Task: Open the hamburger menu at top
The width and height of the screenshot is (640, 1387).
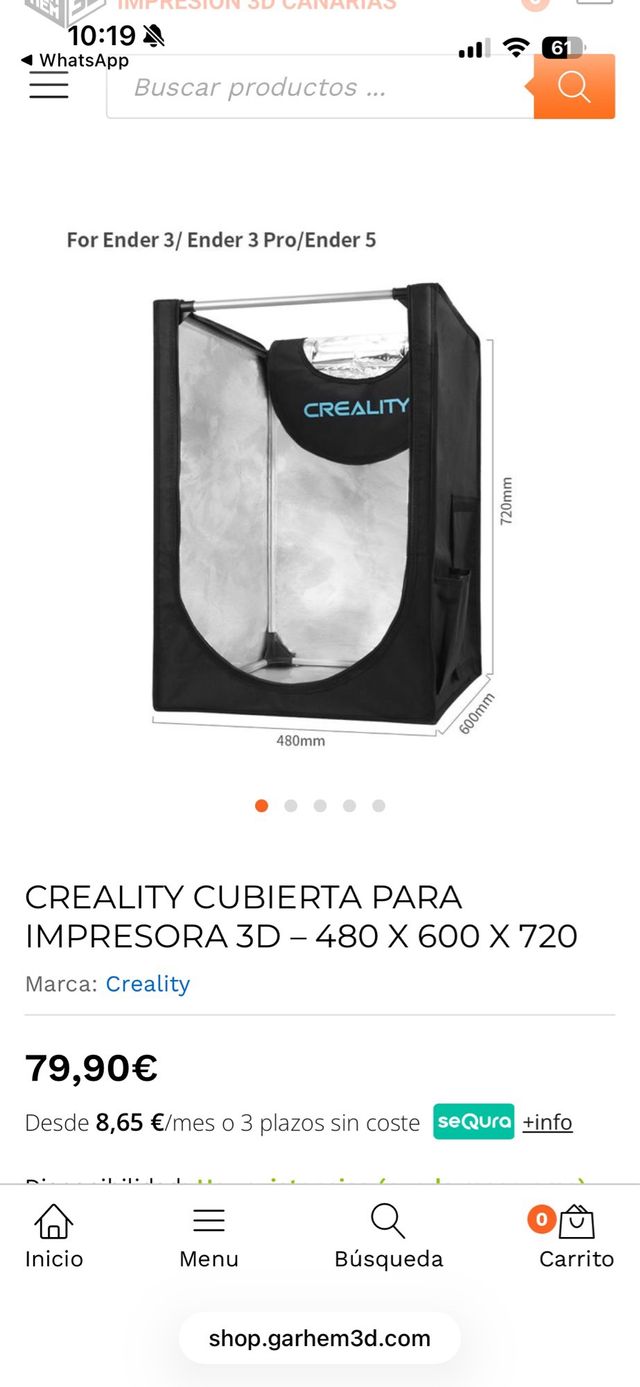Action: 49,86
